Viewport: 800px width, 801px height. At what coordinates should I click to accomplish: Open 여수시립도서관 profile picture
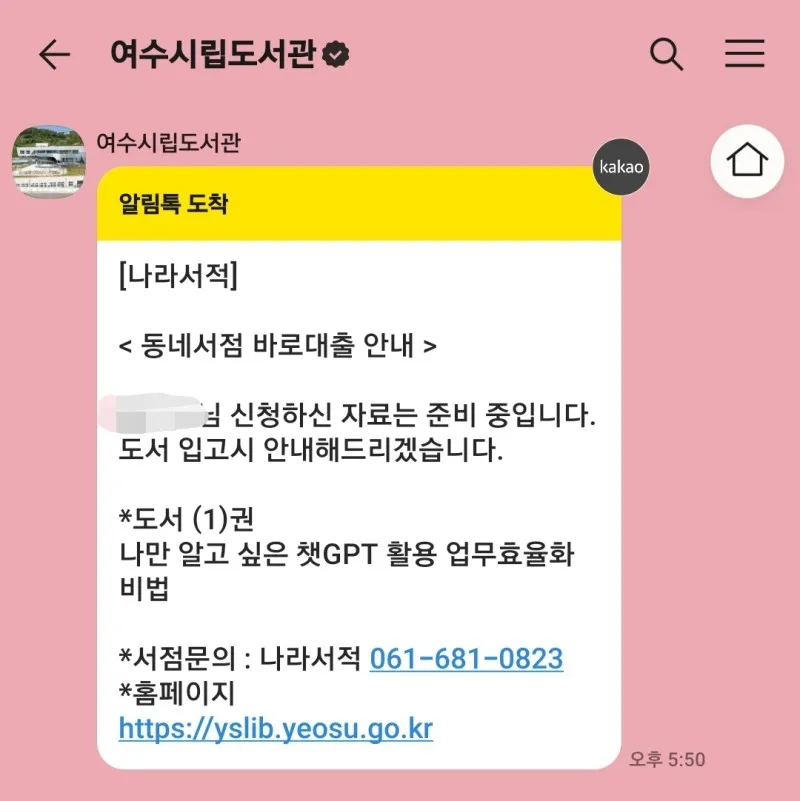[48, 161]
